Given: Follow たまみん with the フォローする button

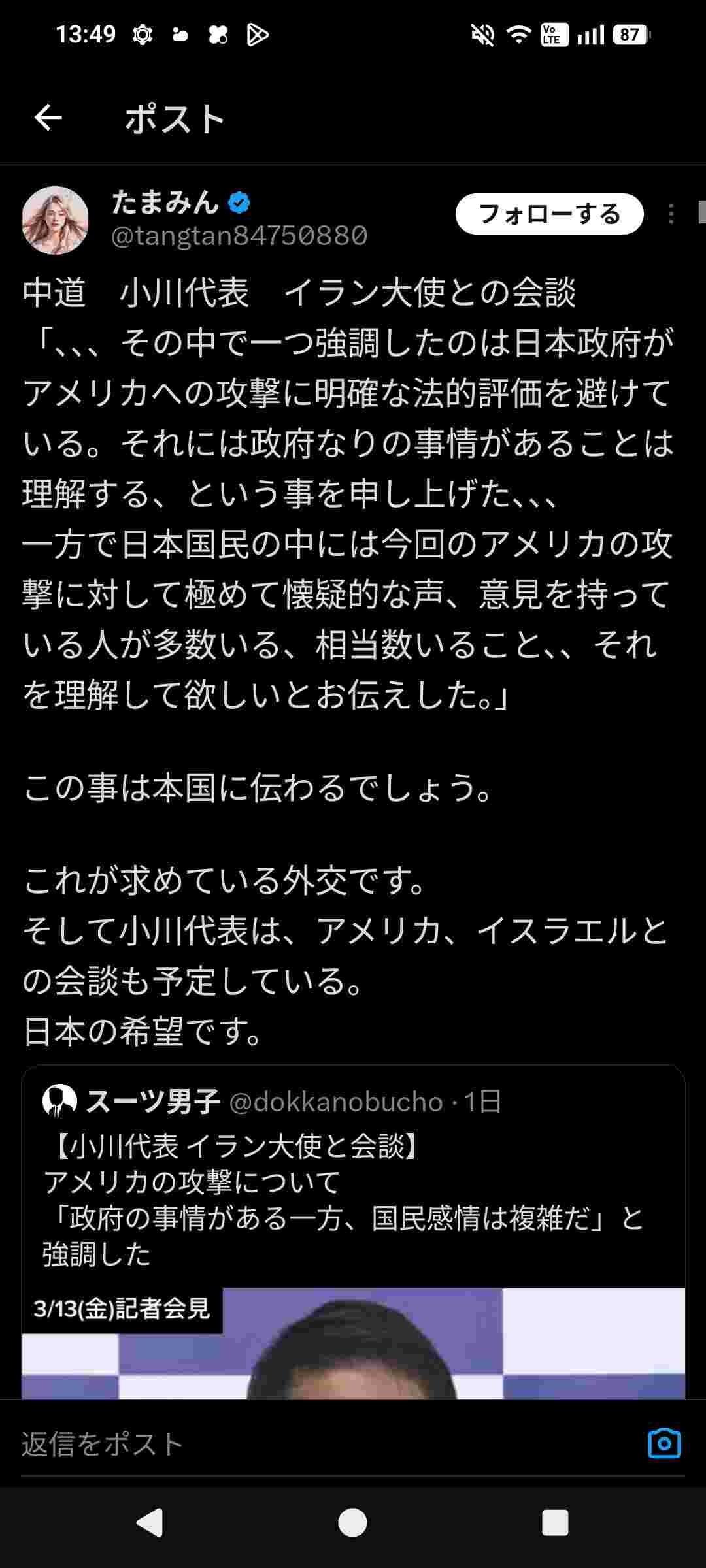Looking at the screenshot, I should pyautogui.click(x=549, y=214).
